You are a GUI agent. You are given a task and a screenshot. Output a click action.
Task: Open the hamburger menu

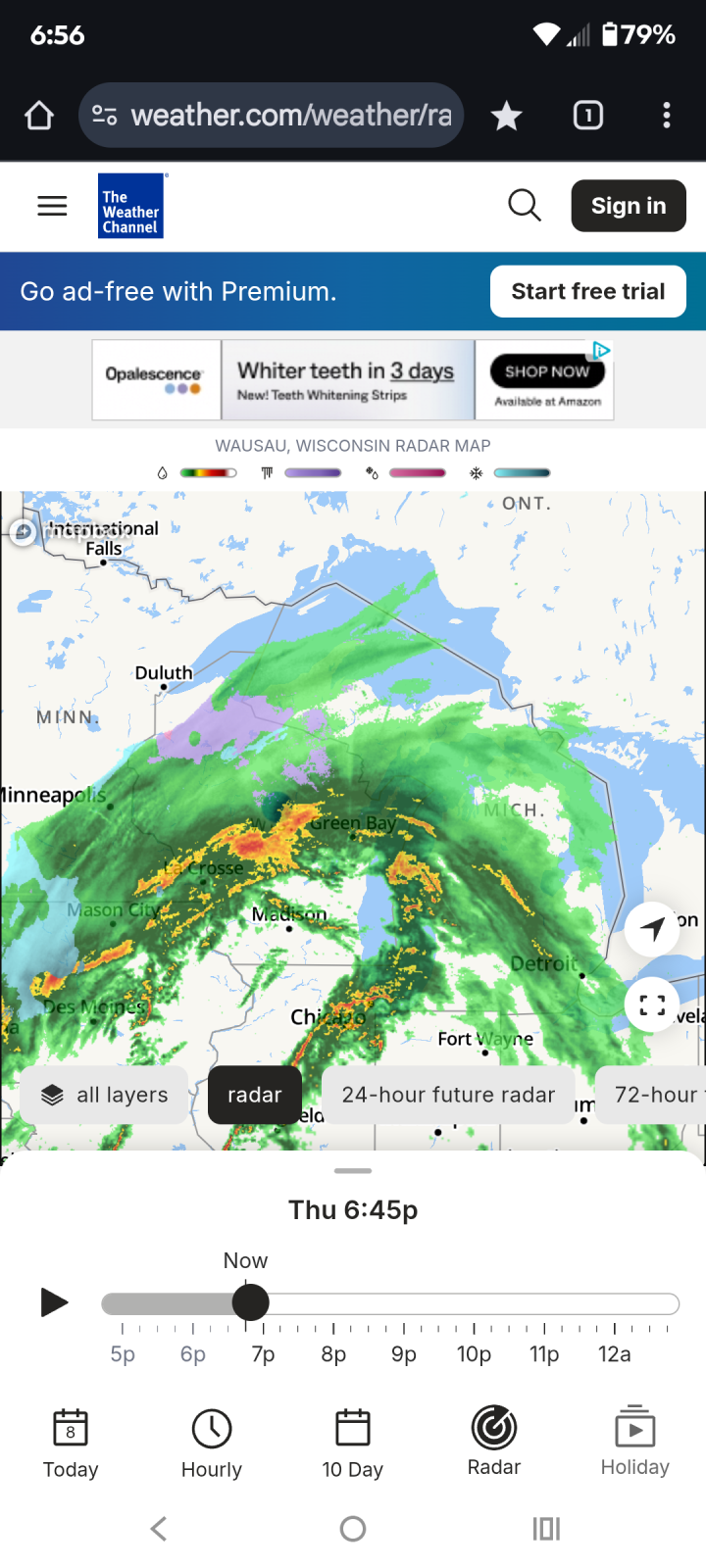[52, 206]
